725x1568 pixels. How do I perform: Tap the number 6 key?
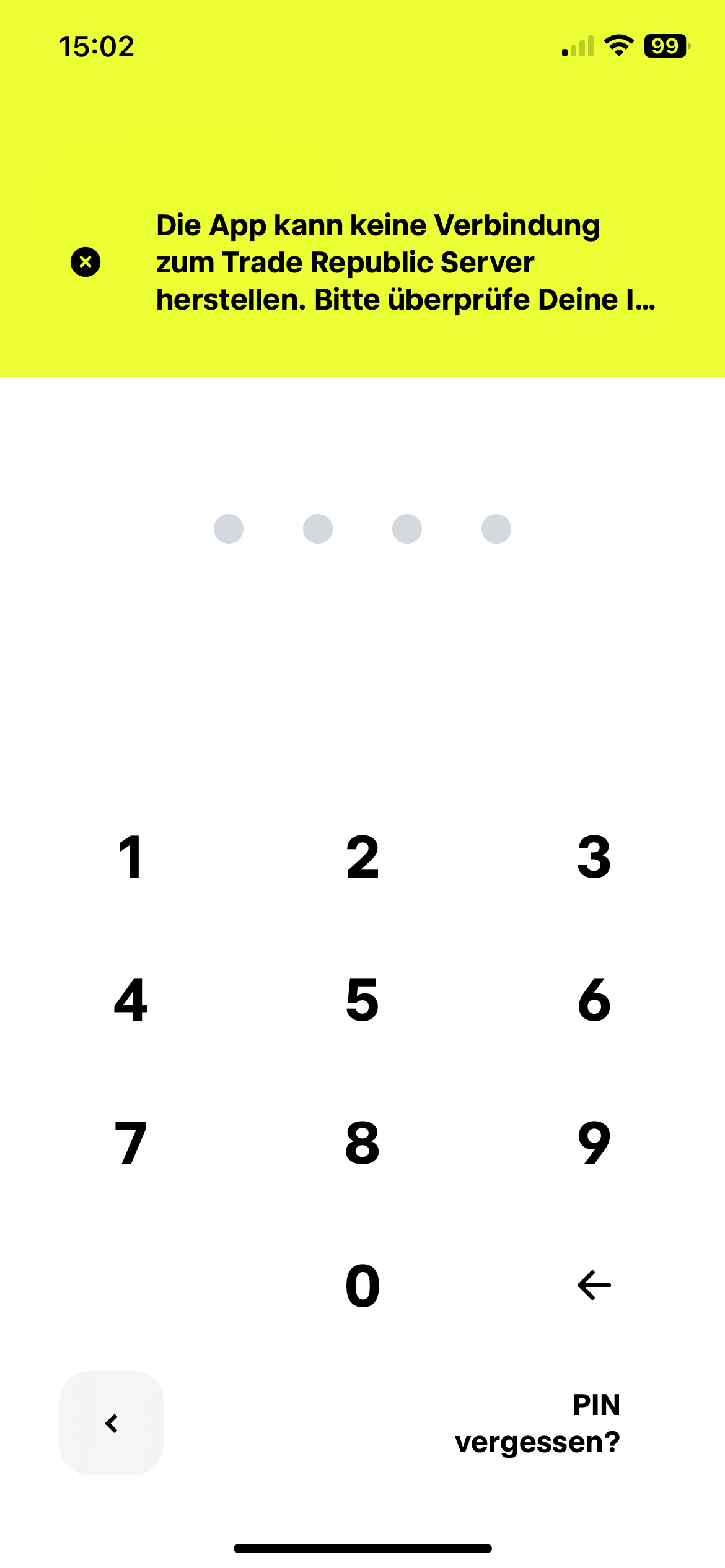coord(594,1000)
